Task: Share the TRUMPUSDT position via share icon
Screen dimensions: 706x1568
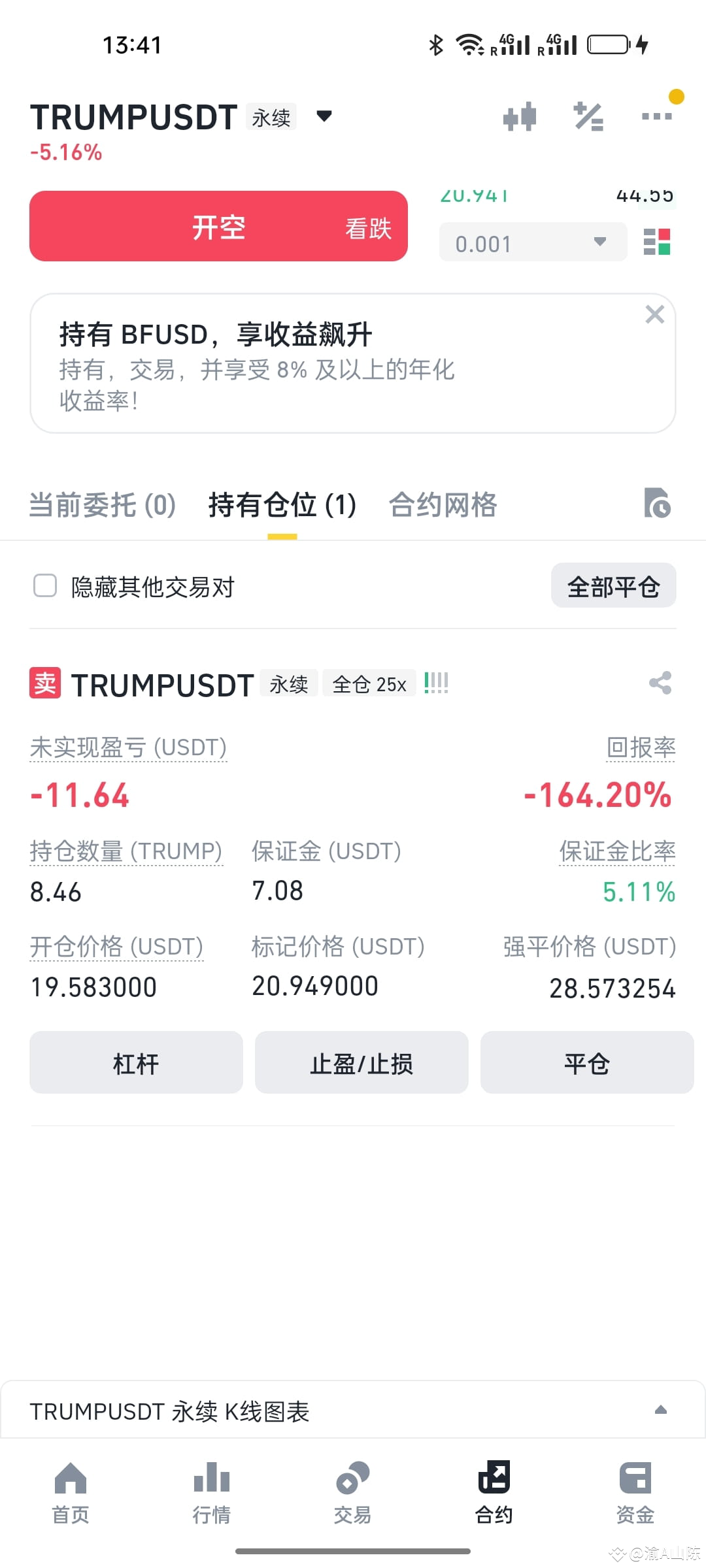Action: point(660,683)
